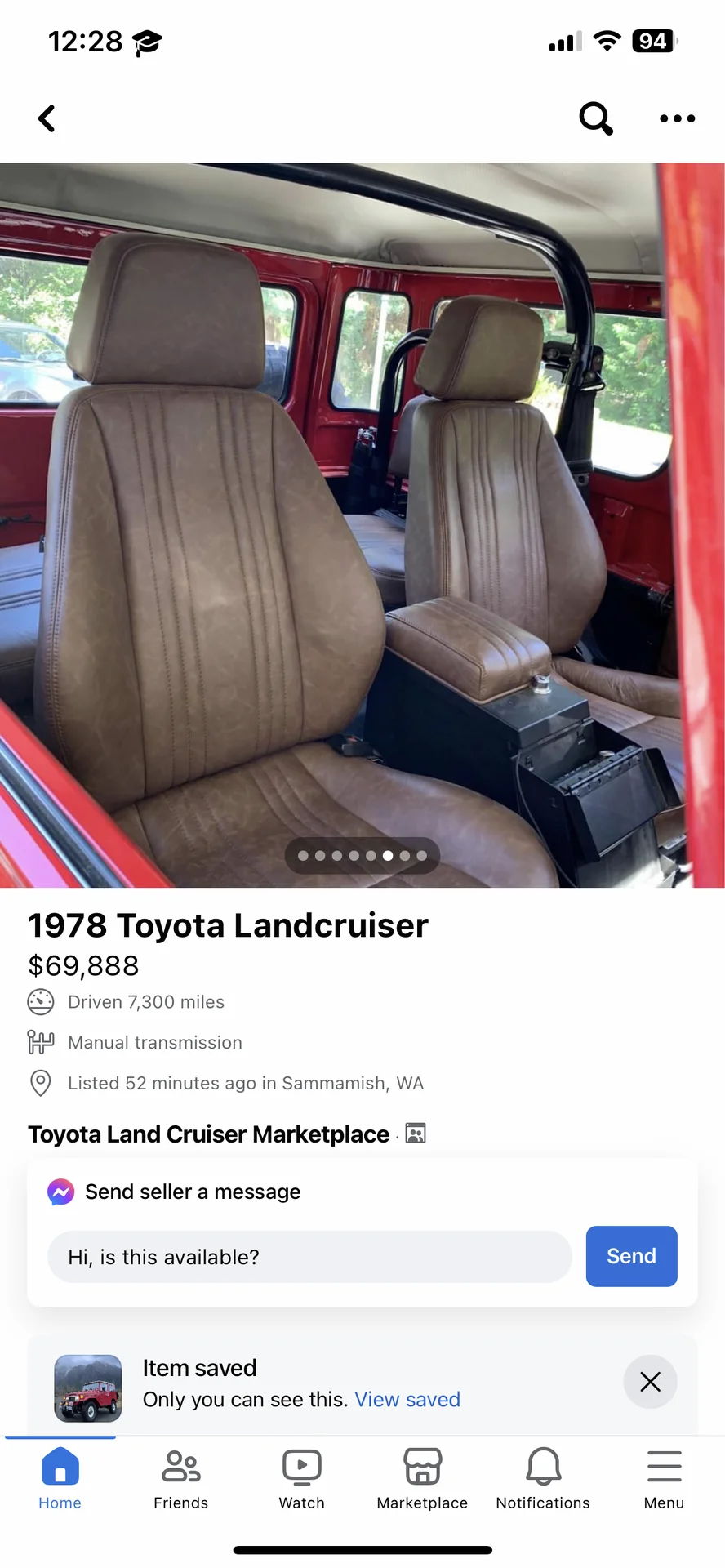Open the Menu tab
Viewport: 725px width, 1568px height.
pyautogui.click(x=664, y=1478)
